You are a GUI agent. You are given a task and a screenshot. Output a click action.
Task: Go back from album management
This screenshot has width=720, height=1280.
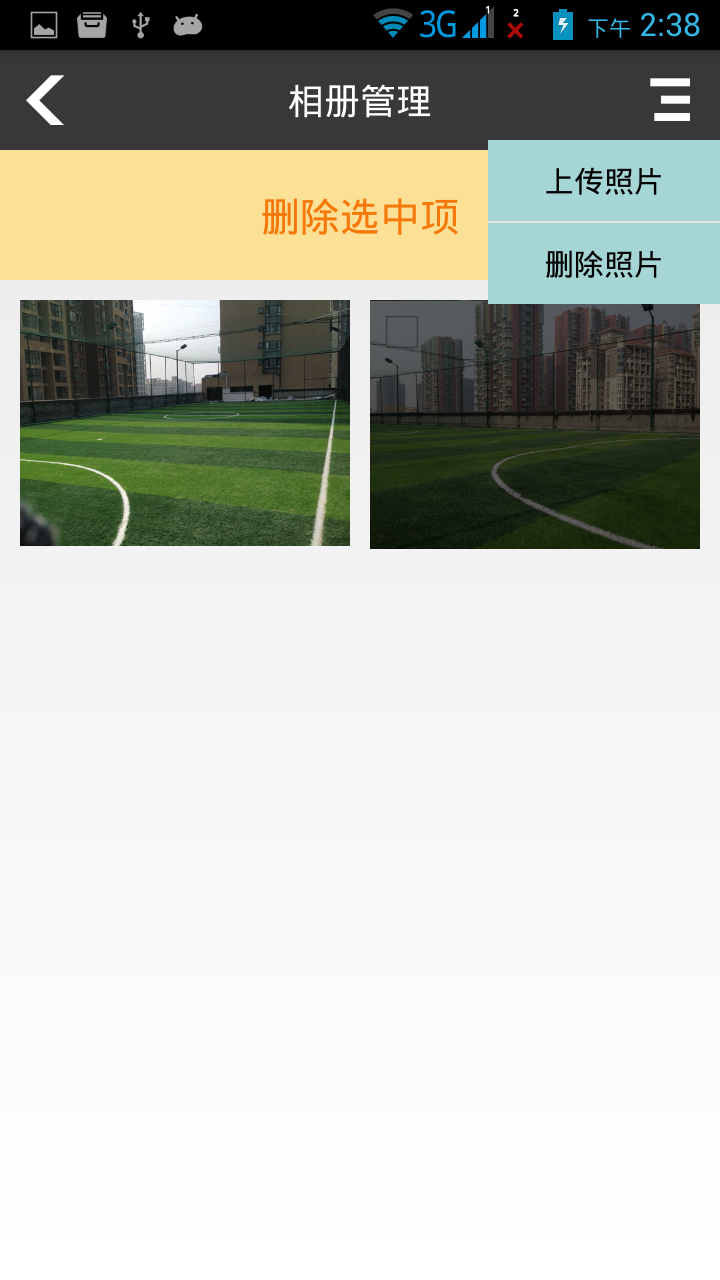coord(45,100)
